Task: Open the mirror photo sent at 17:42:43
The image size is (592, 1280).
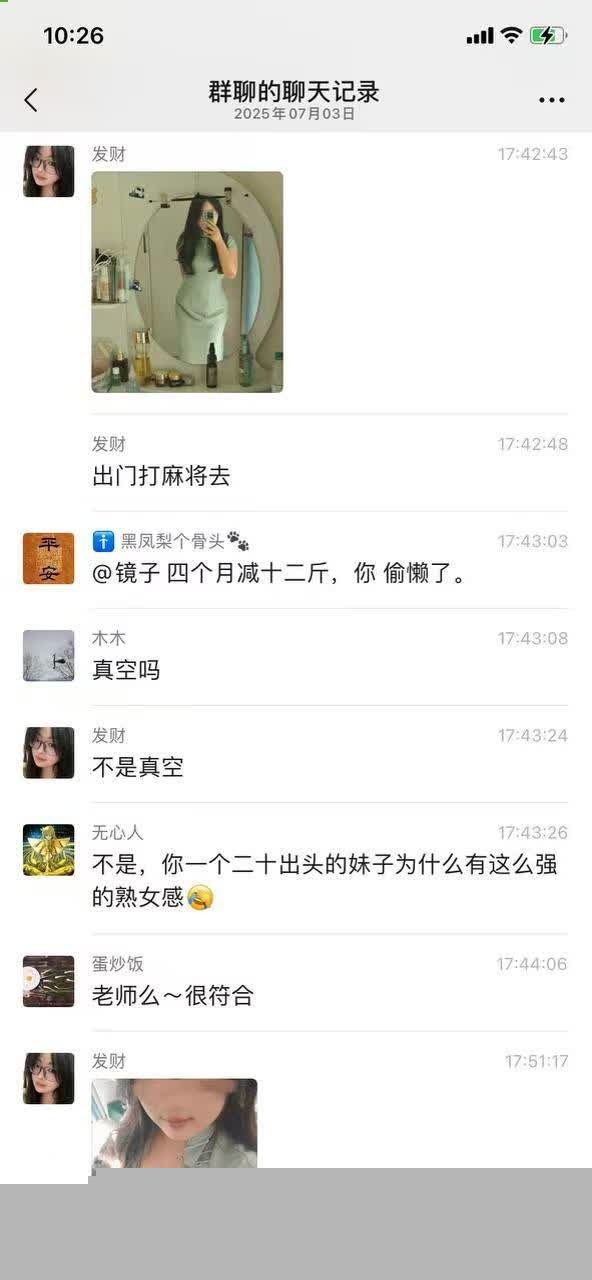Action: [x=187, y=282]
